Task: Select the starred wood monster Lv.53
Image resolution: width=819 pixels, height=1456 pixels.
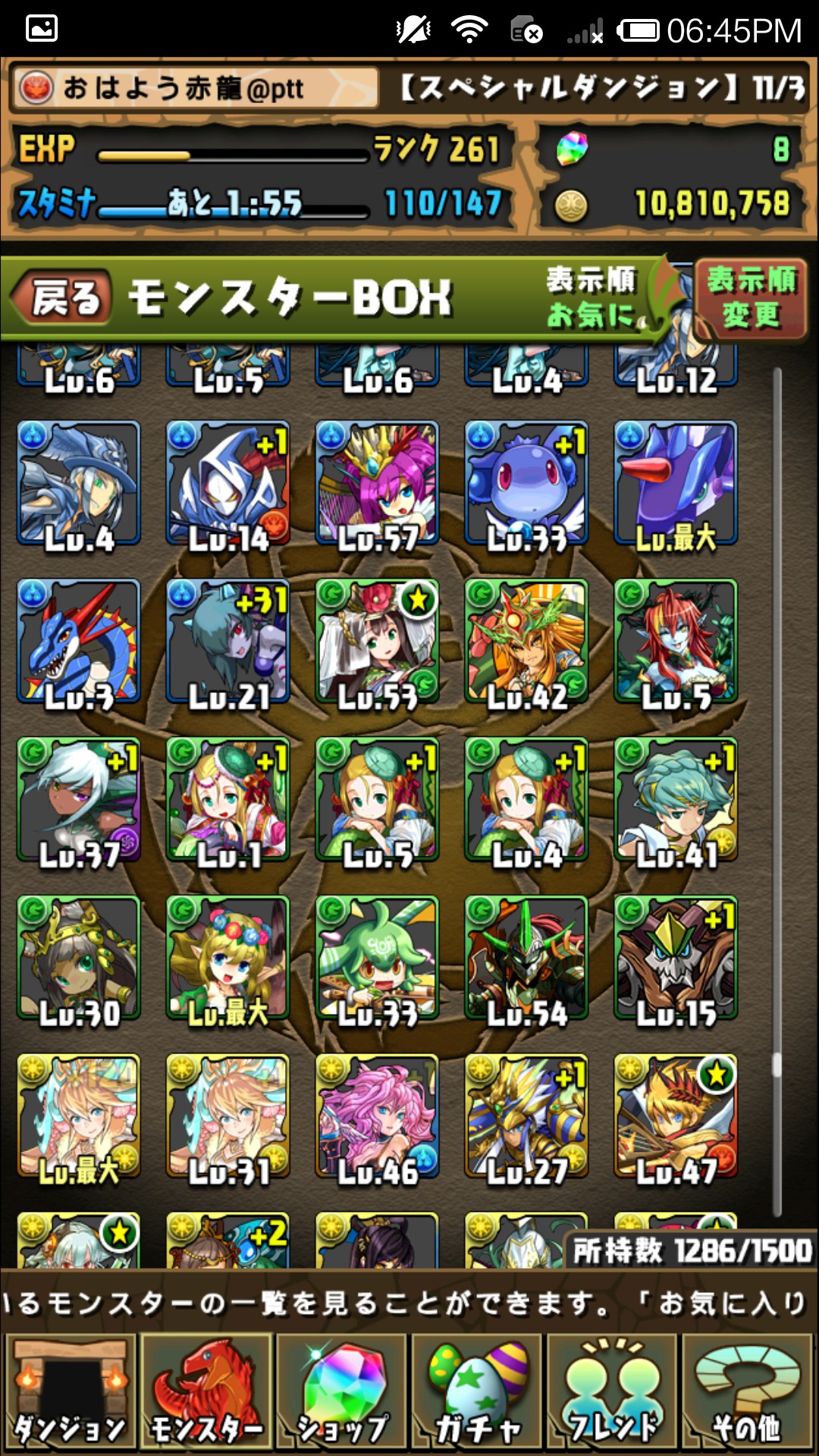Action: click(x=377, y=642)
